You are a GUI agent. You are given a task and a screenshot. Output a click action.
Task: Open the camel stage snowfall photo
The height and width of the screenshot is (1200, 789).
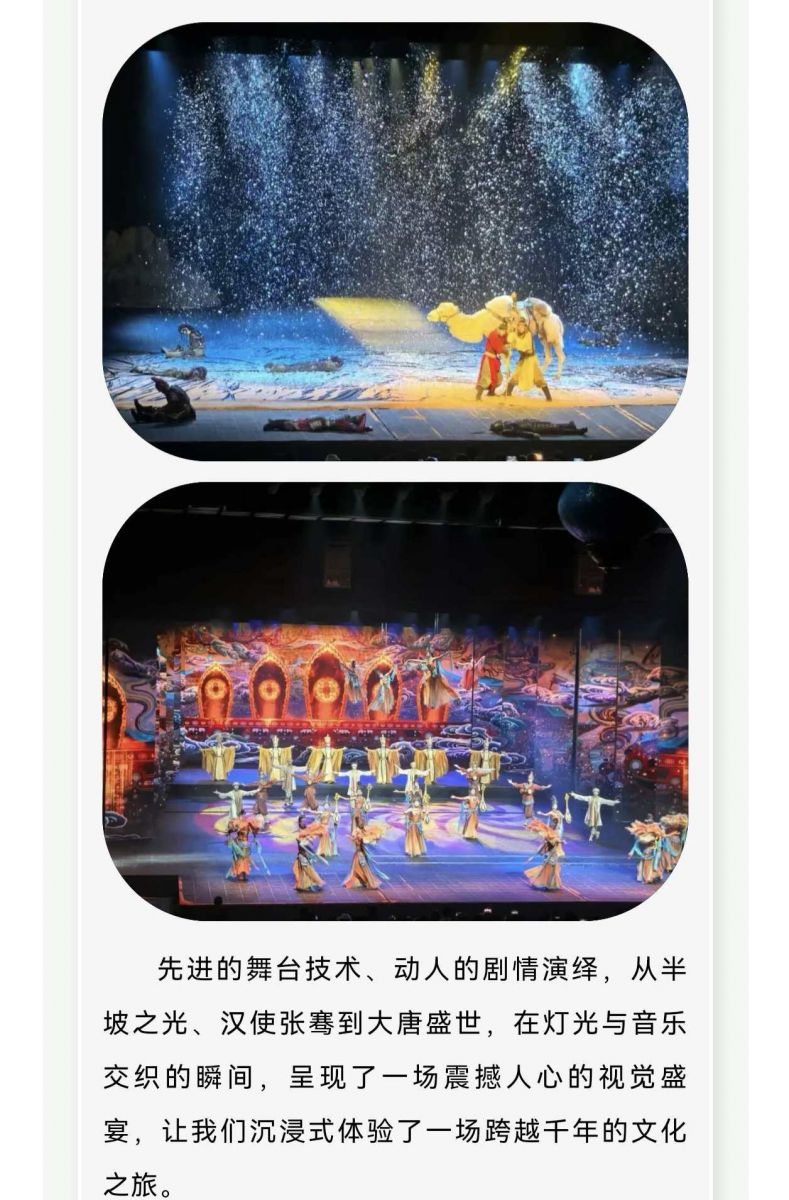395,241
